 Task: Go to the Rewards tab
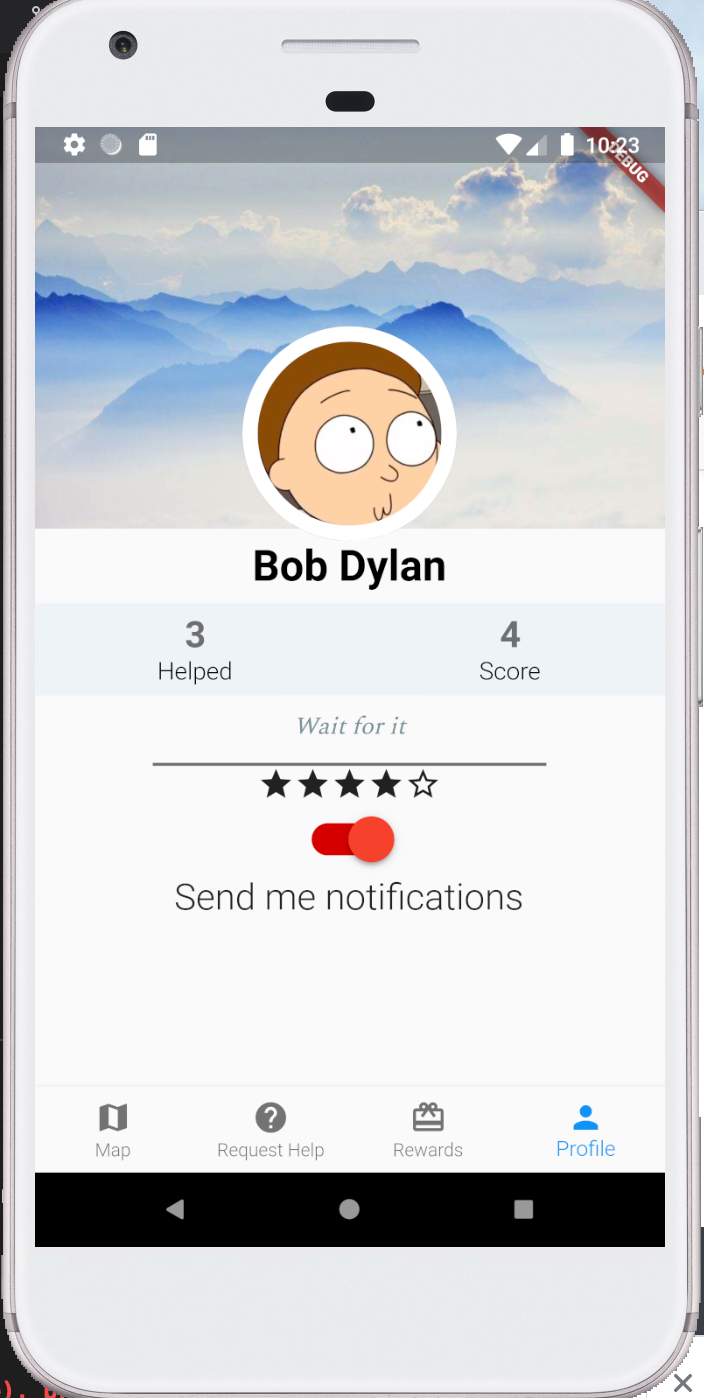(428, 1130)
